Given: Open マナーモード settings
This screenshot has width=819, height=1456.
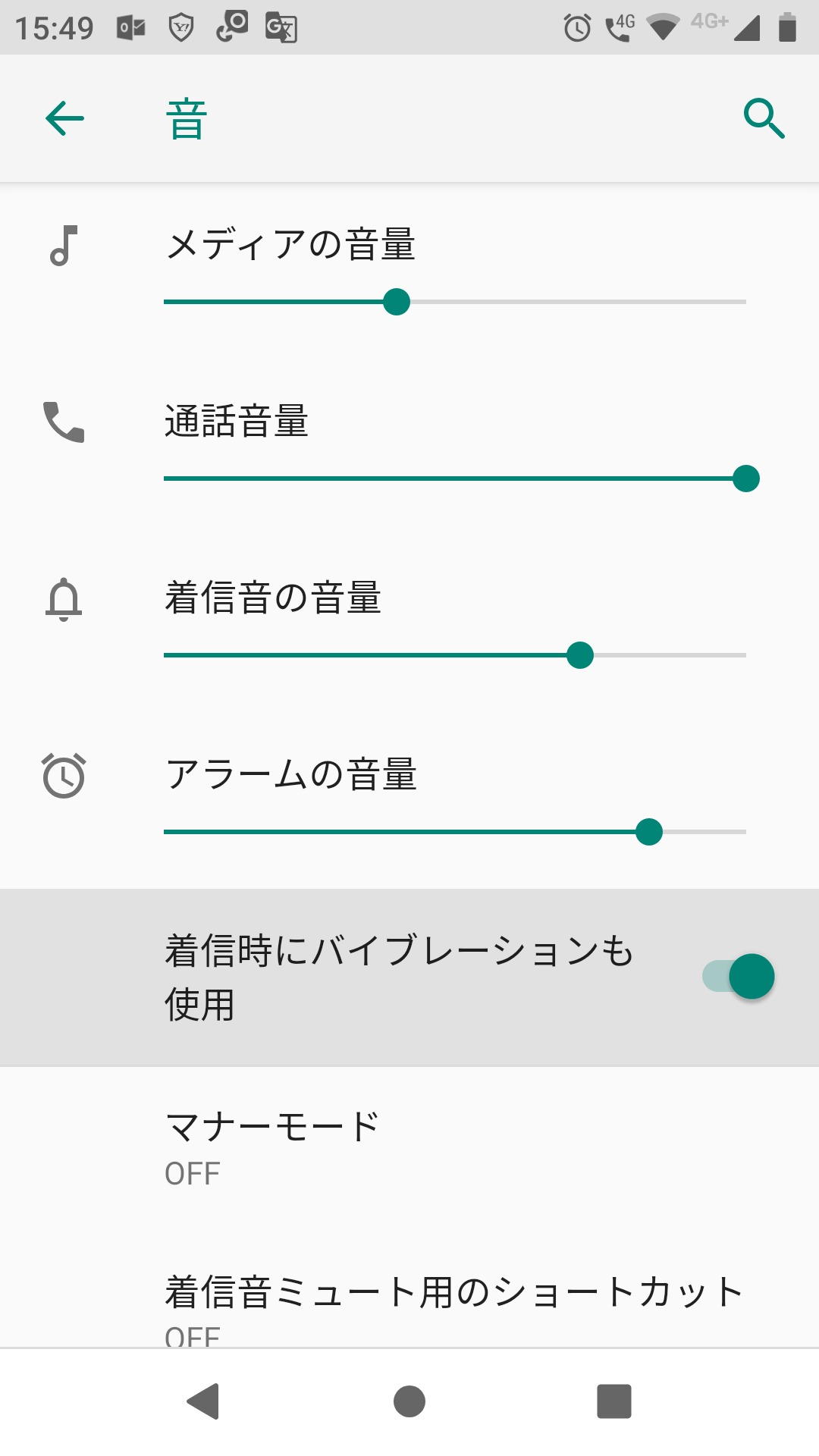Looking at the screenshot, I should point(409,1148).
